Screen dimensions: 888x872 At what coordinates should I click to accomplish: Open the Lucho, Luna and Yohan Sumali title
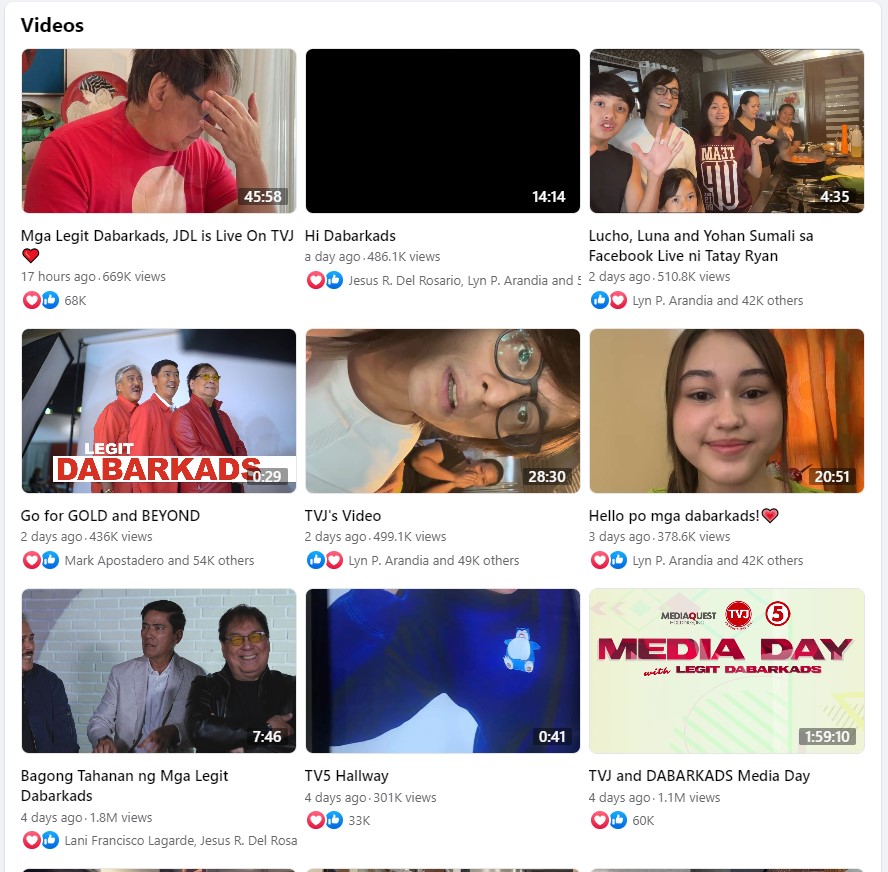click(x=700, y=236)
